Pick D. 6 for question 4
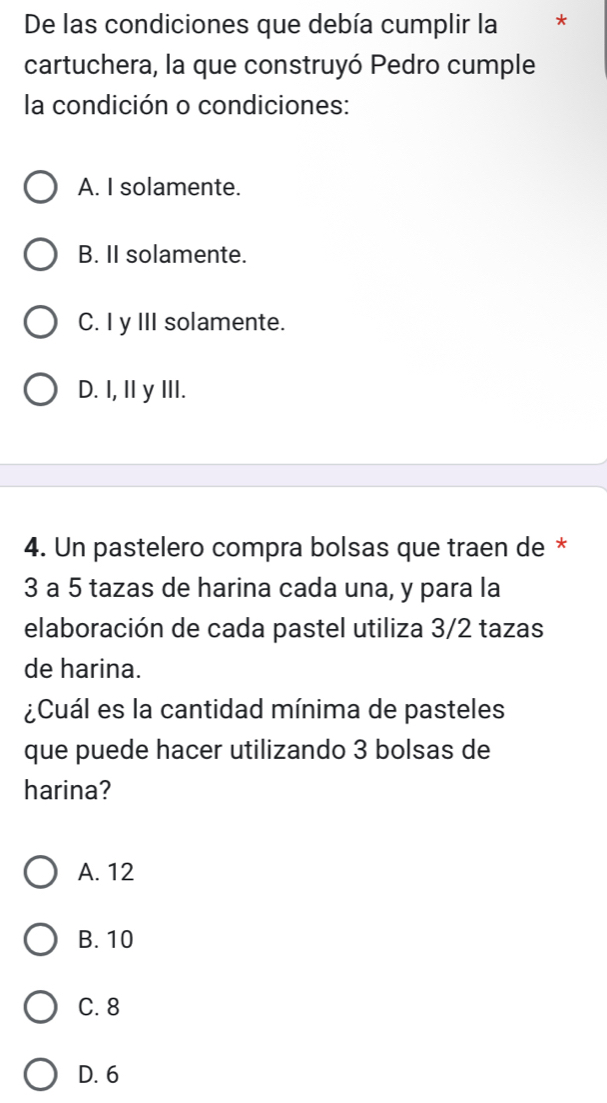 [41, 1076]
